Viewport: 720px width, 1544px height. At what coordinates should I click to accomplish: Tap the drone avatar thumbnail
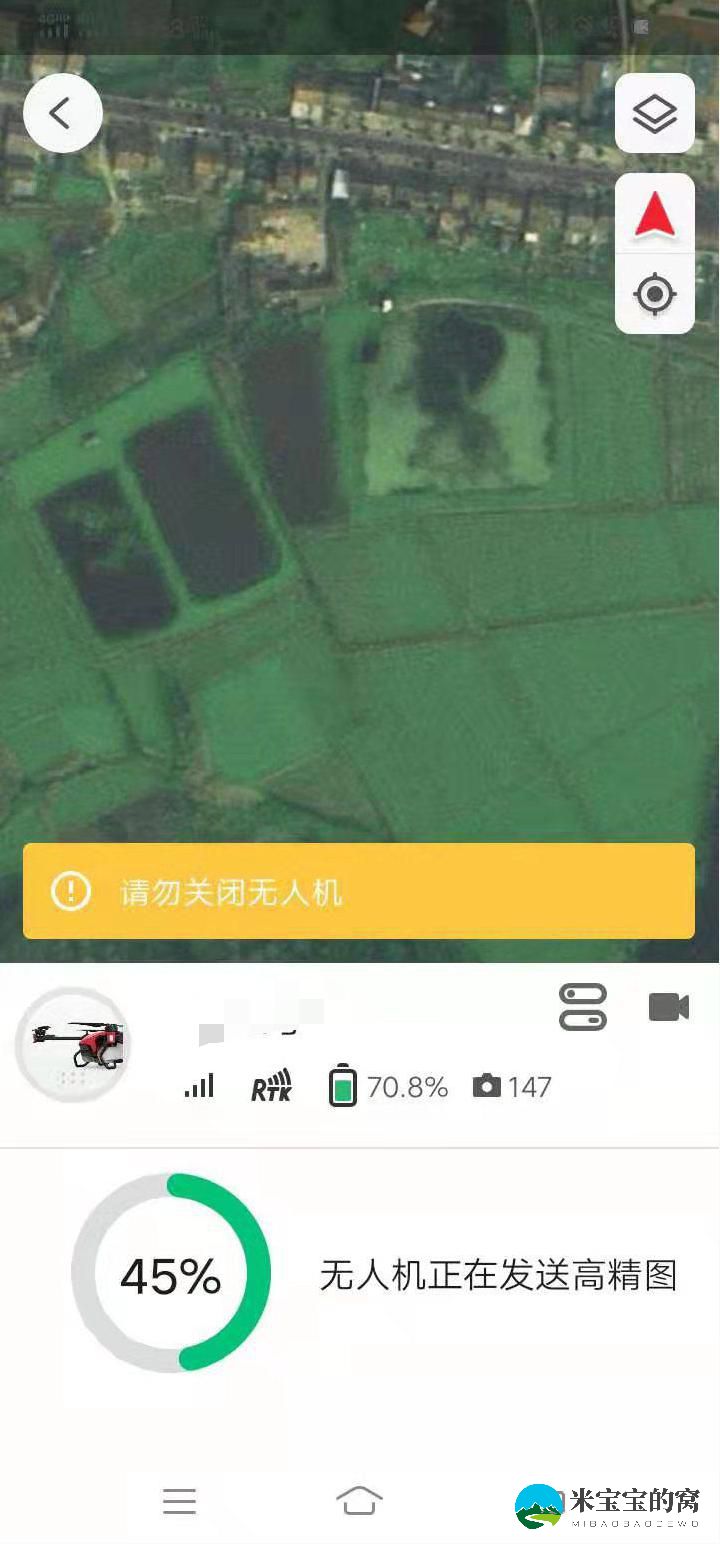(72, 1044)
